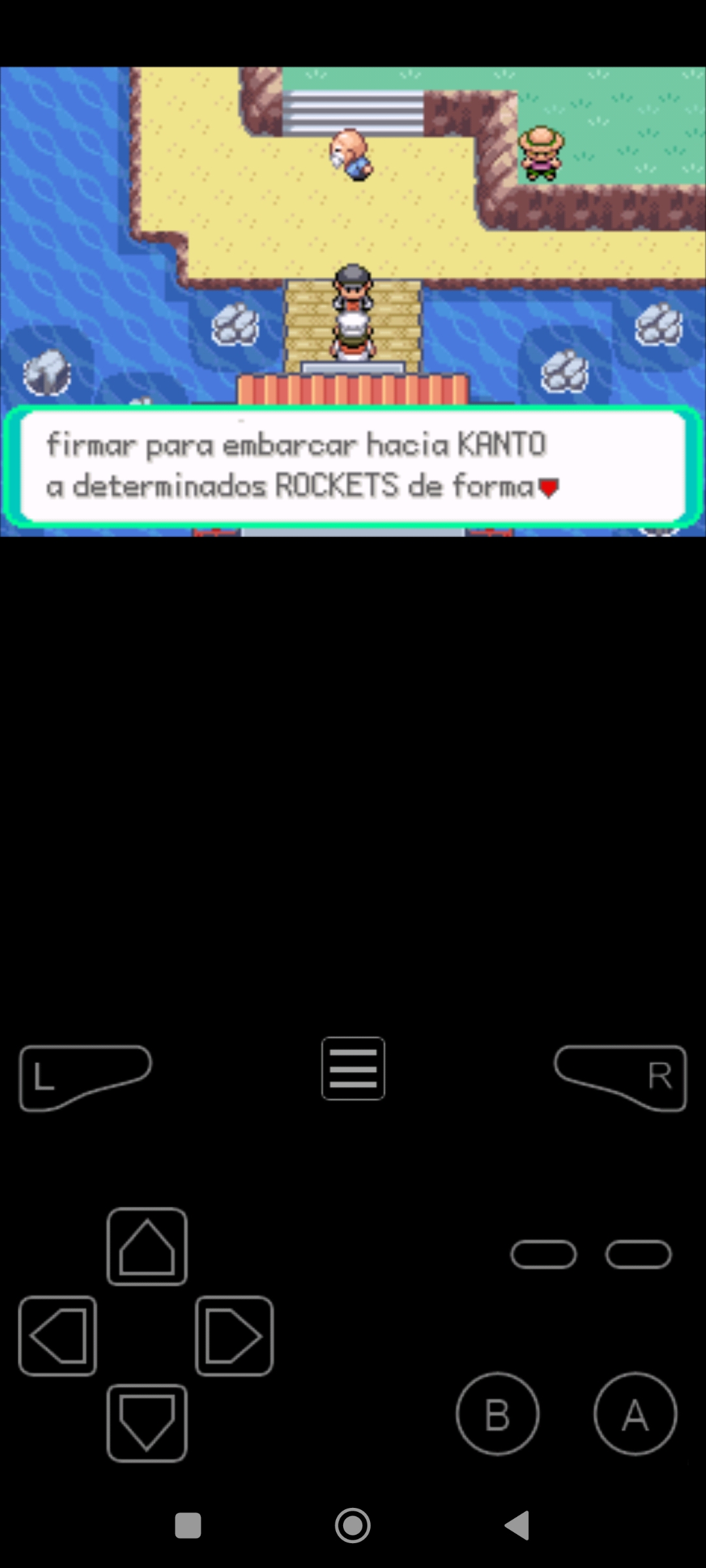Go to the system home screen
706x1568 pixels.
(353, 1526)
